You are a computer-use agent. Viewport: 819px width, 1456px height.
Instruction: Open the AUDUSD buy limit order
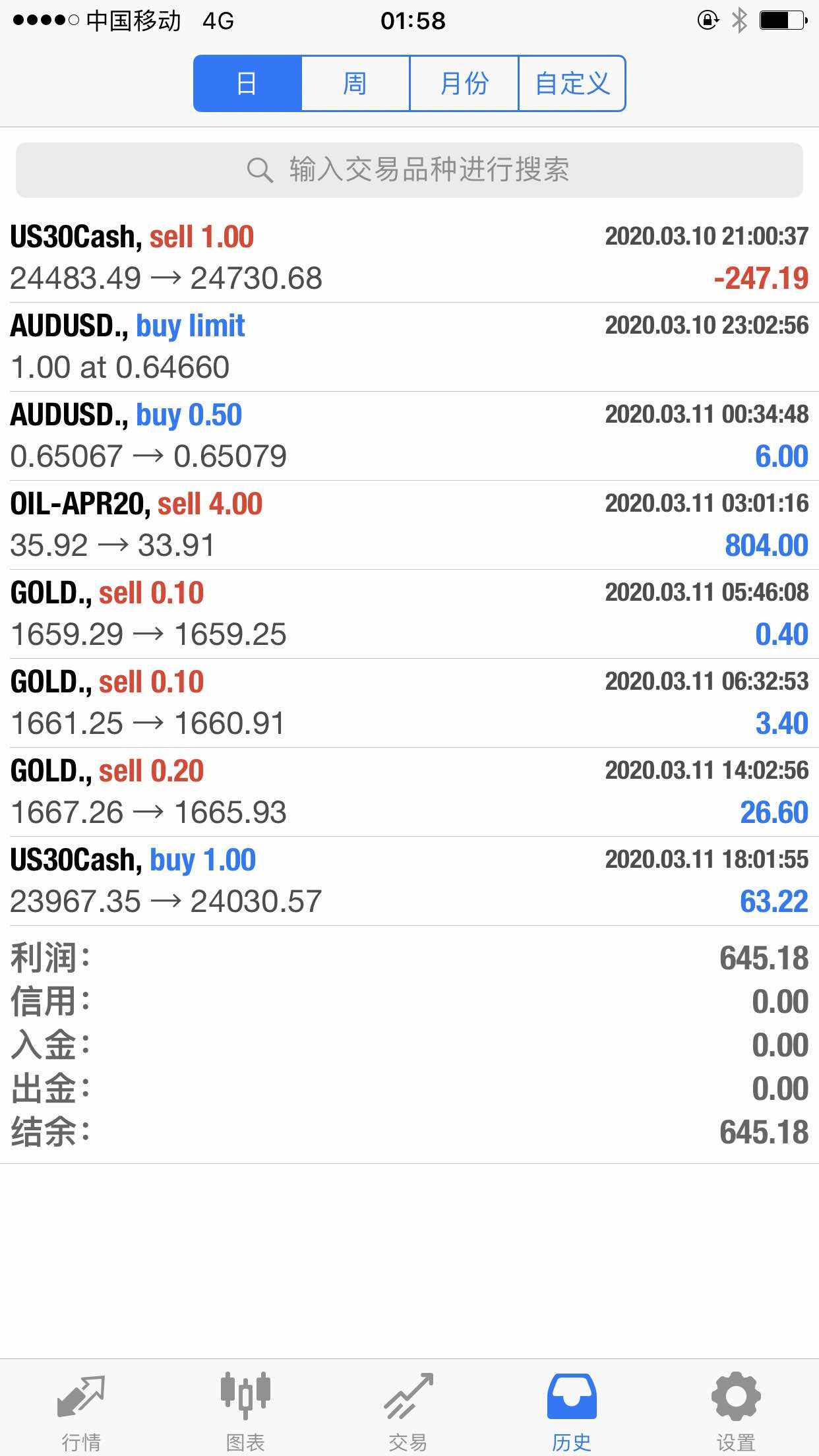pyautogui.click(x=409, y=347)
